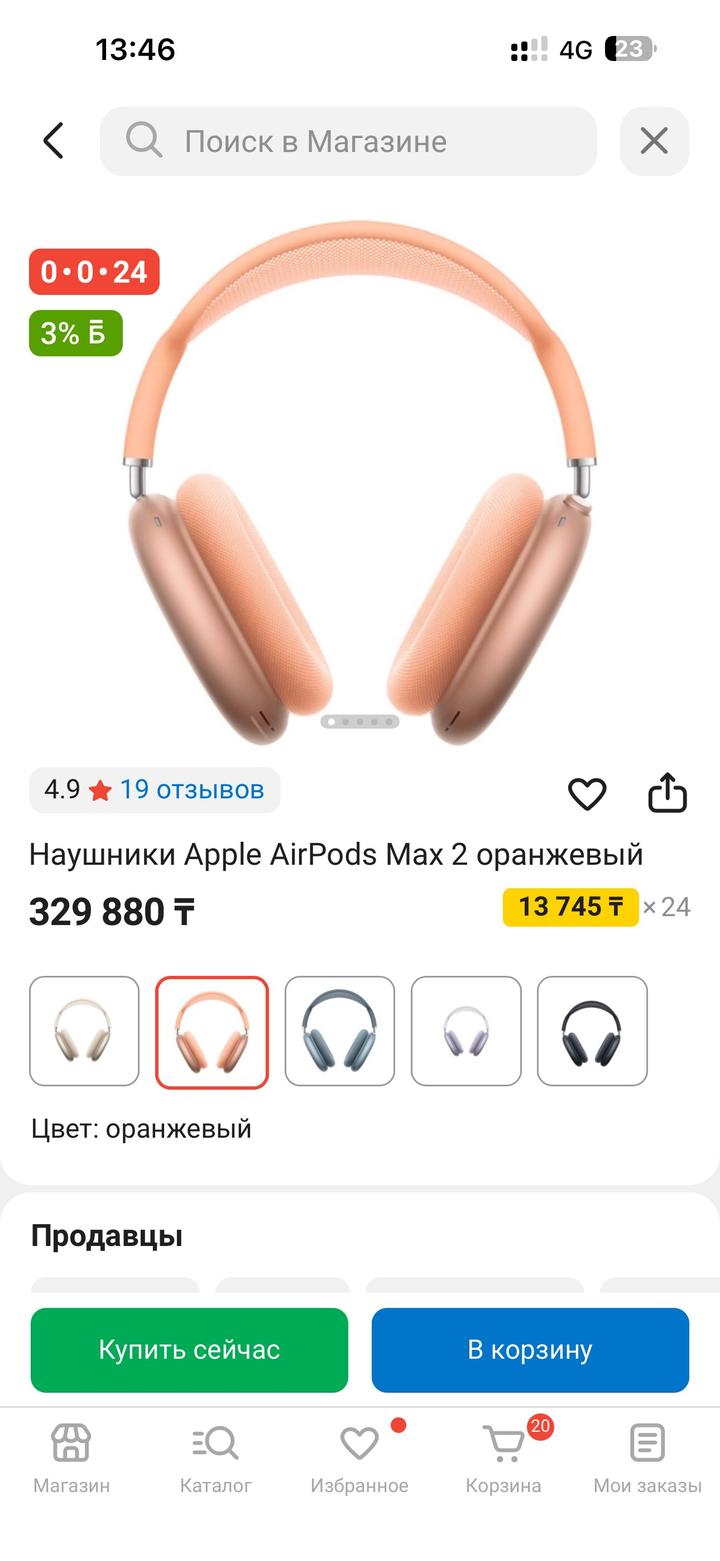720x1561 pixels.
Task: Choose the dark navy headphones variant
Action: pos(592,1031)
